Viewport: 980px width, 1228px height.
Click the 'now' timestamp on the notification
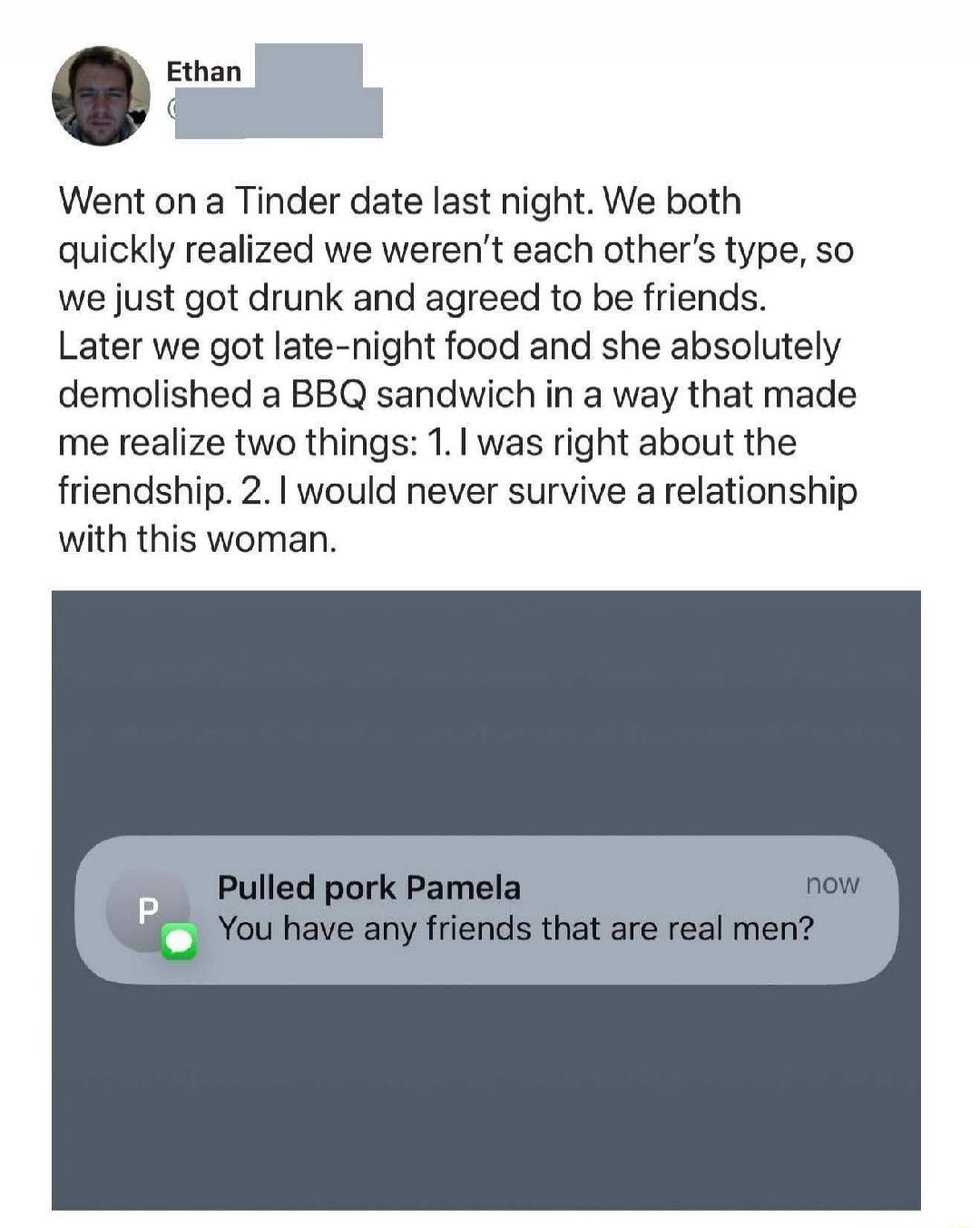(x=831, y=887)
